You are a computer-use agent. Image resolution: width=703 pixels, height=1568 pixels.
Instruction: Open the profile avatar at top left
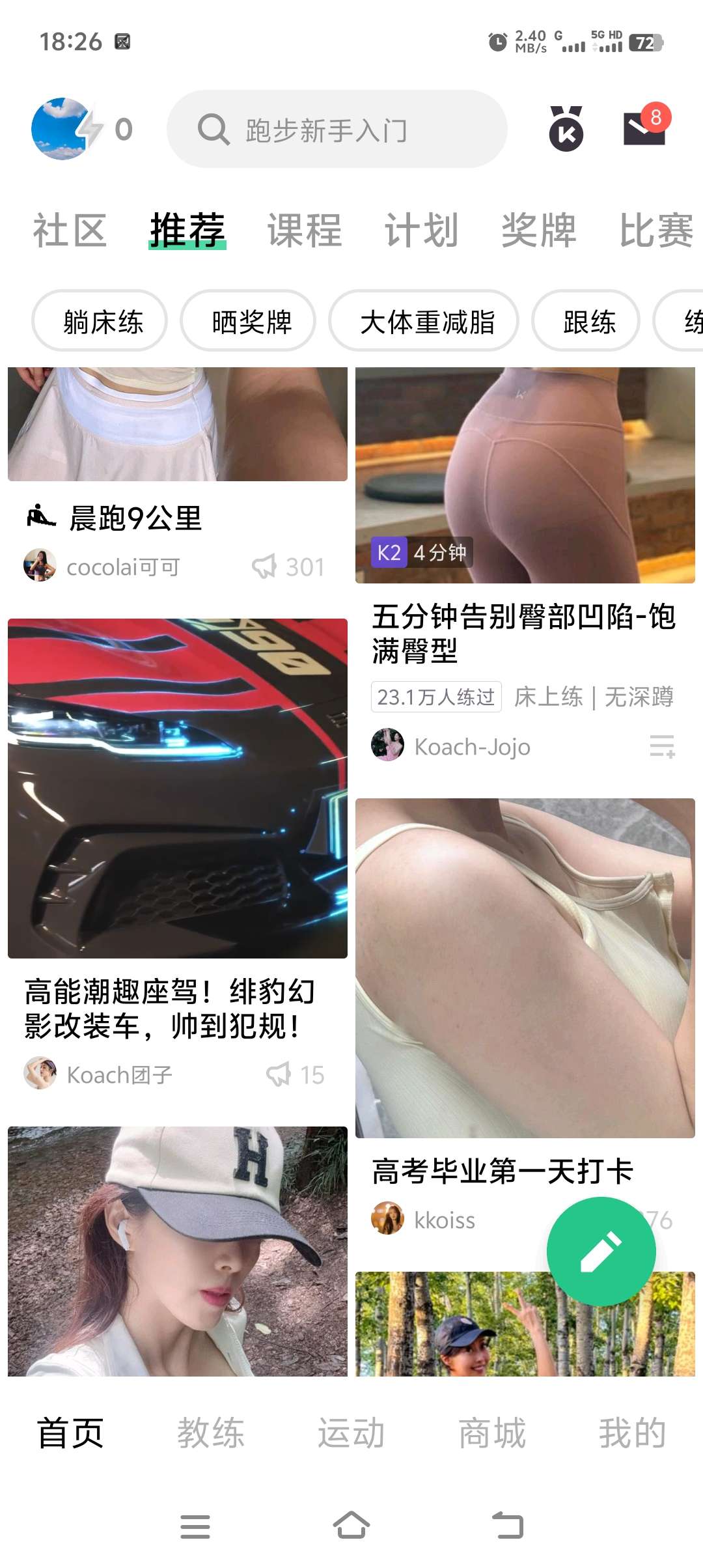(x=61, y=129)
